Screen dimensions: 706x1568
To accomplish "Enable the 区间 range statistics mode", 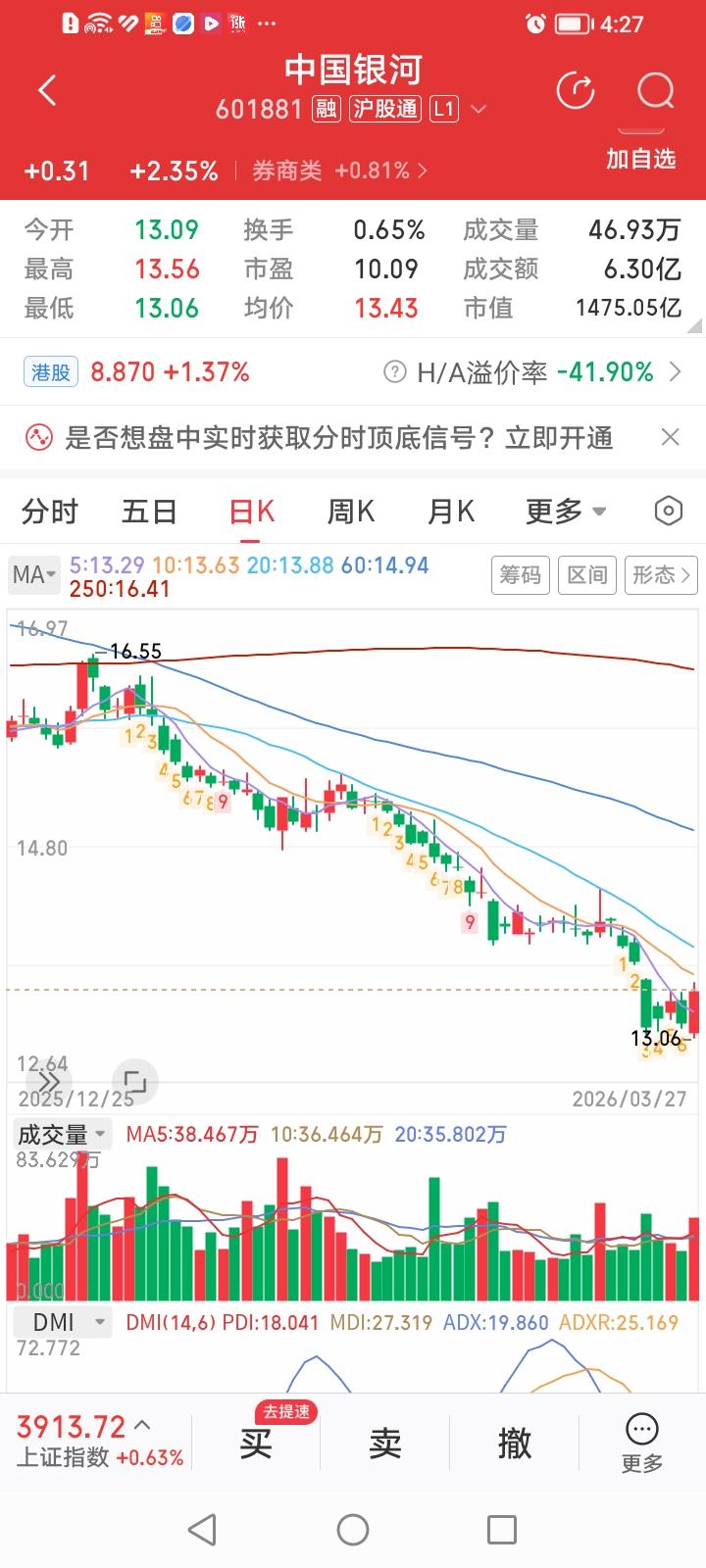I will pos(586,575).
